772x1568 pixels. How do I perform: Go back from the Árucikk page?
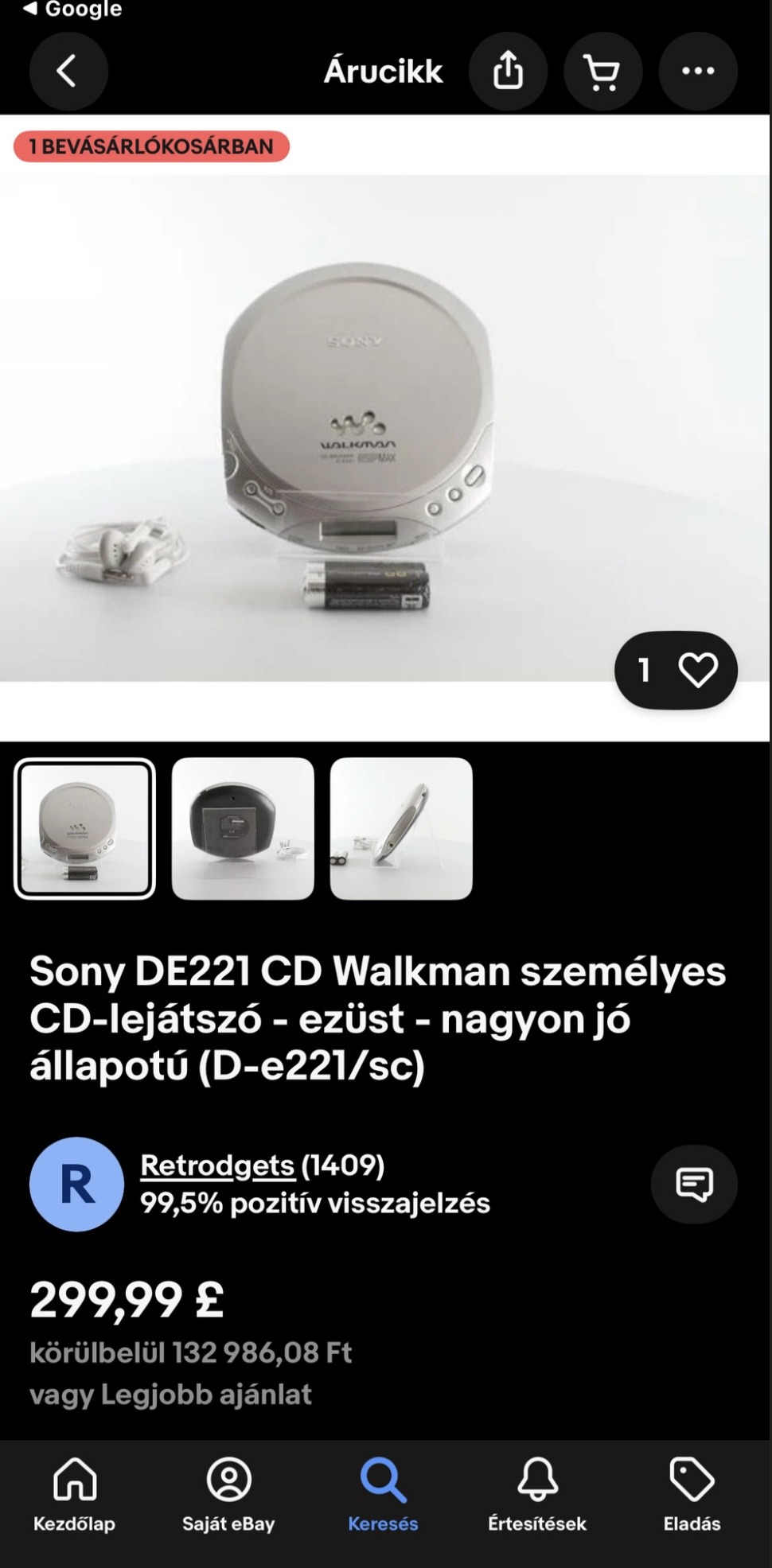68,72
